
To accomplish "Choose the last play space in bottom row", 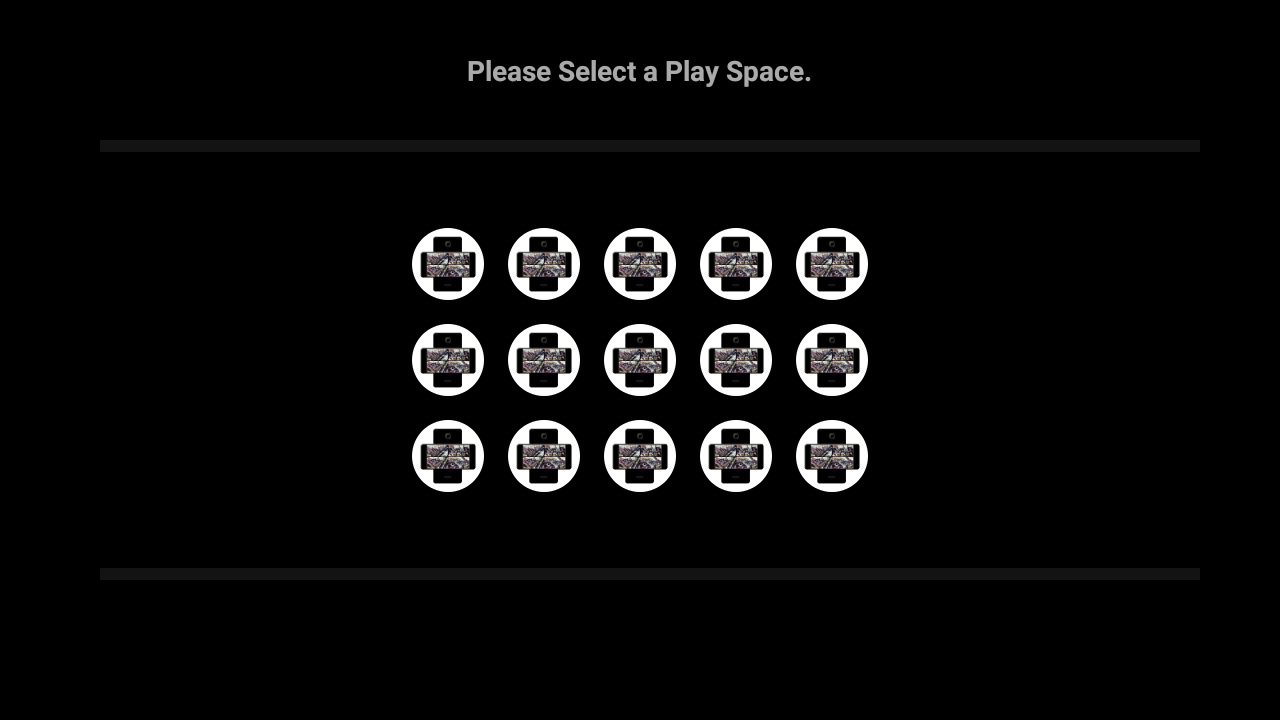I will pyautogui.click(x=832, y=456).
